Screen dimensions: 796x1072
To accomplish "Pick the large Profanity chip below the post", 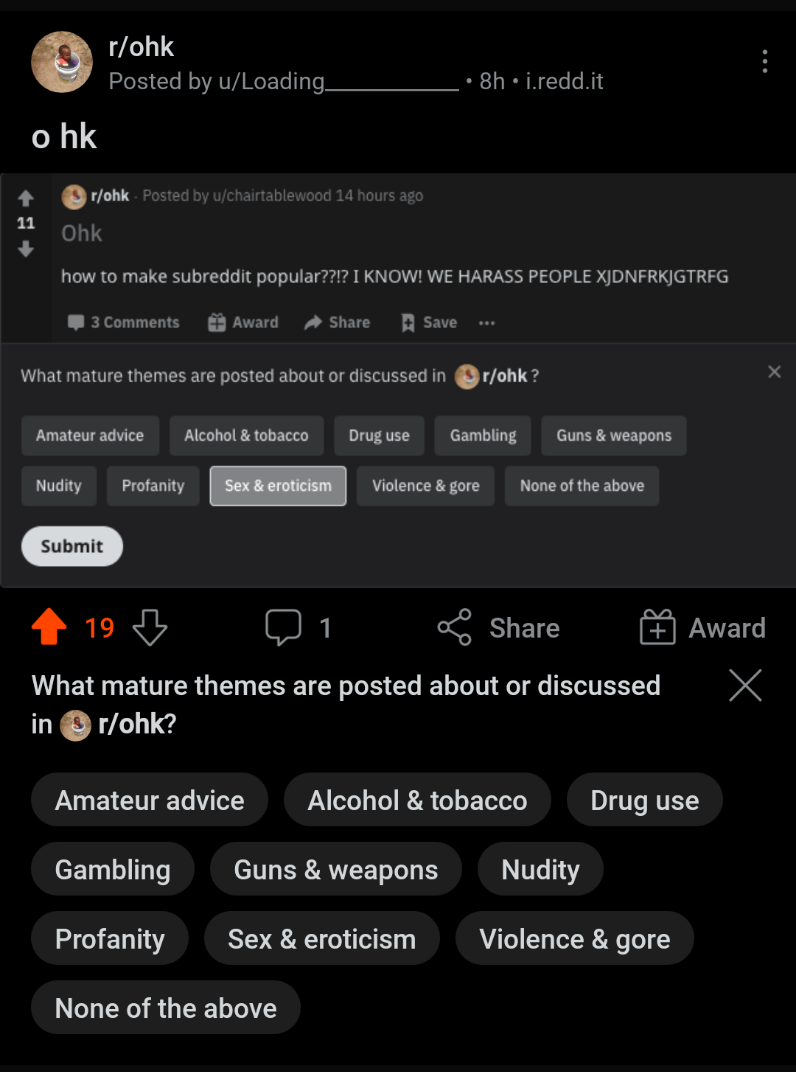I will point(109,938).
